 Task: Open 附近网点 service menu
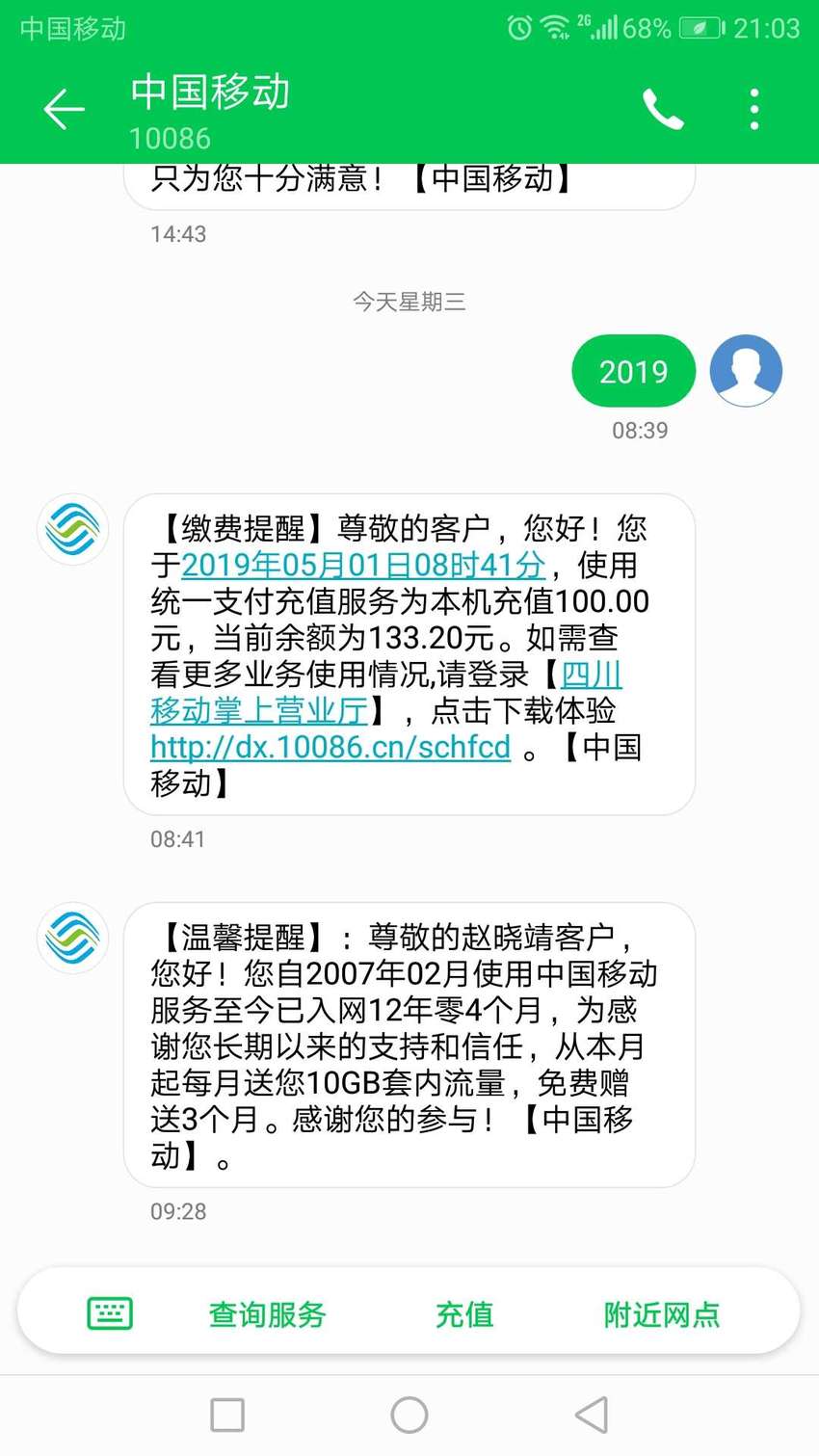click(x=662, y=1314)
